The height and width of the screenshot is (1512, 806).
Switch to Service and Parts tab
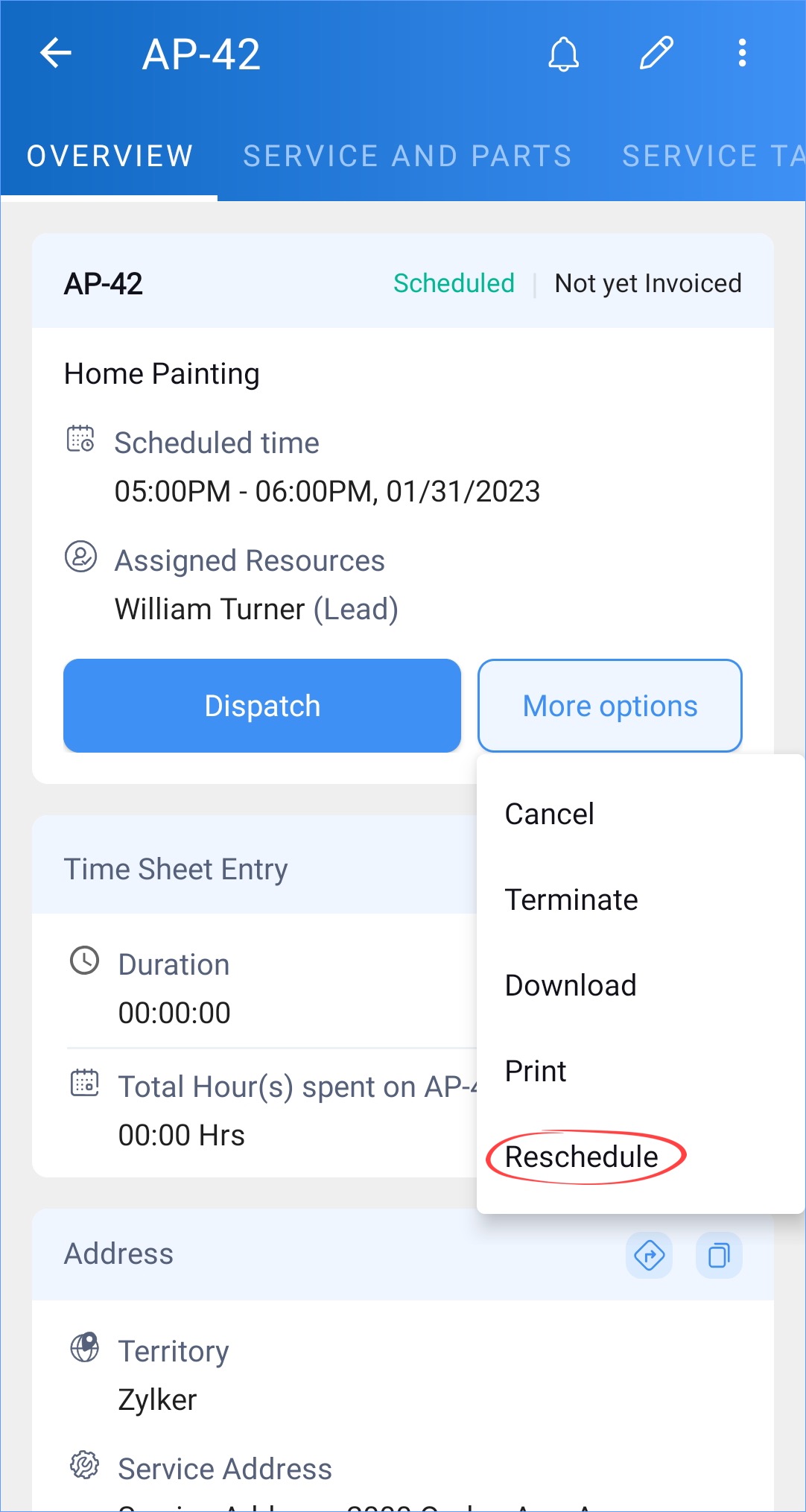[407, 156]
